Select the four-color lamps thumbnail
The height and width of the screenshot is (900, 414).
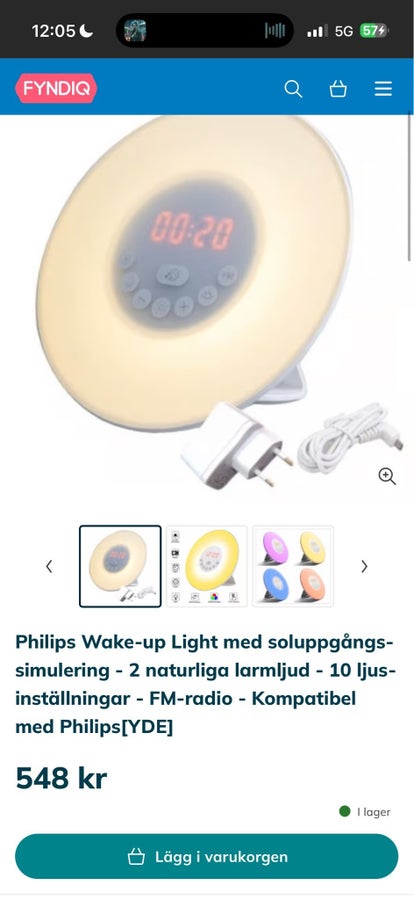pyautogui.click(x=293, y=566)
